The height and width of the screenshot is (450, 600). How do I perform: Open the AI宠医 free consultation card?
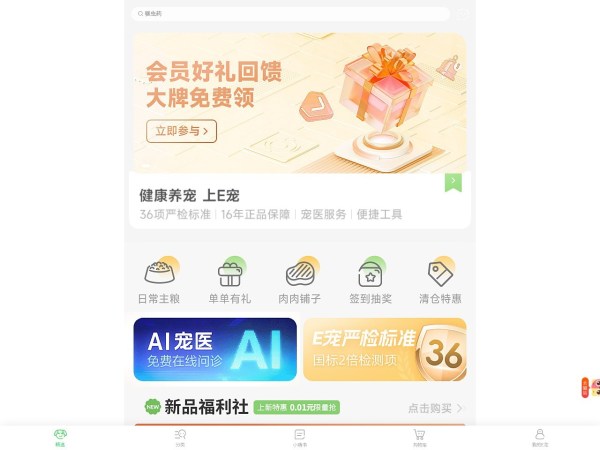pos(215,349)
